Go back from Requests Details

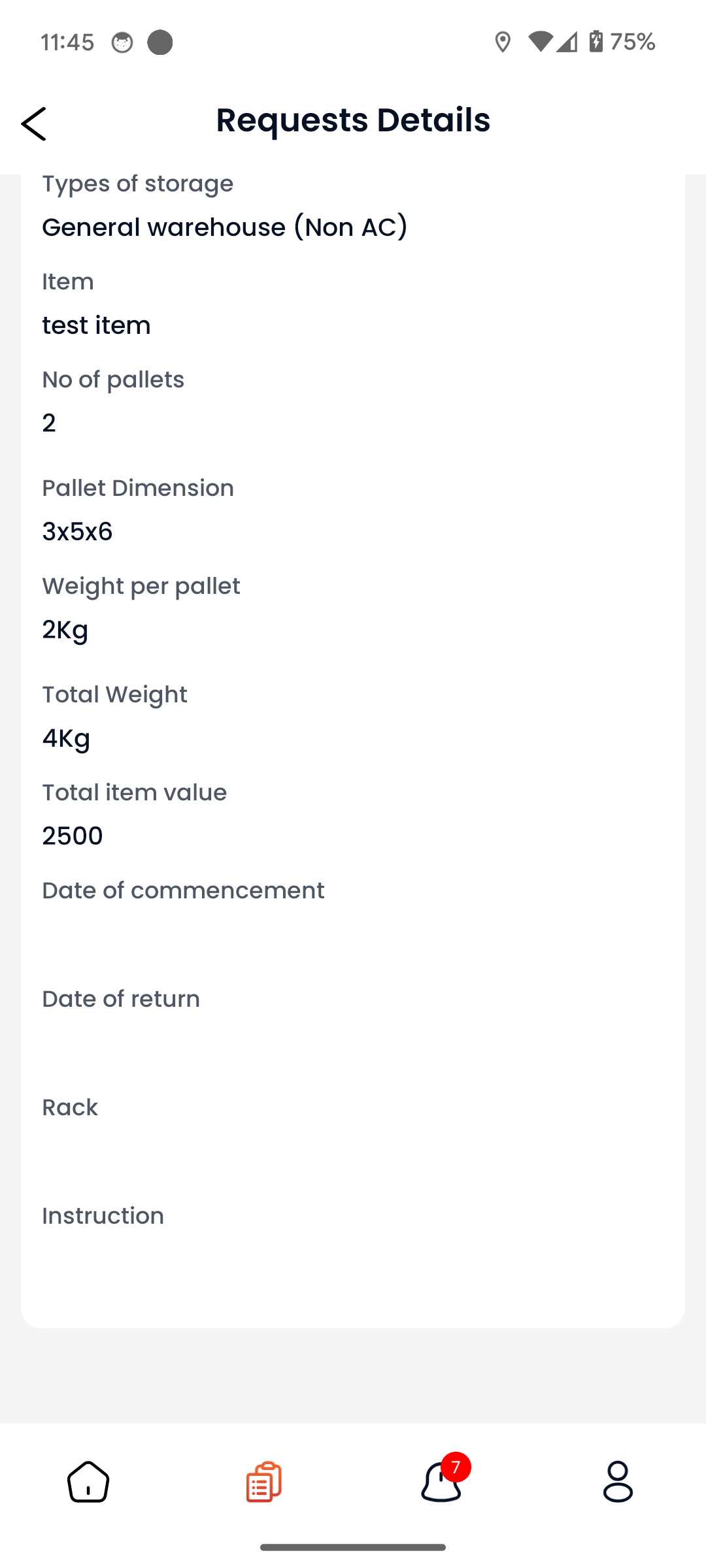33,123
